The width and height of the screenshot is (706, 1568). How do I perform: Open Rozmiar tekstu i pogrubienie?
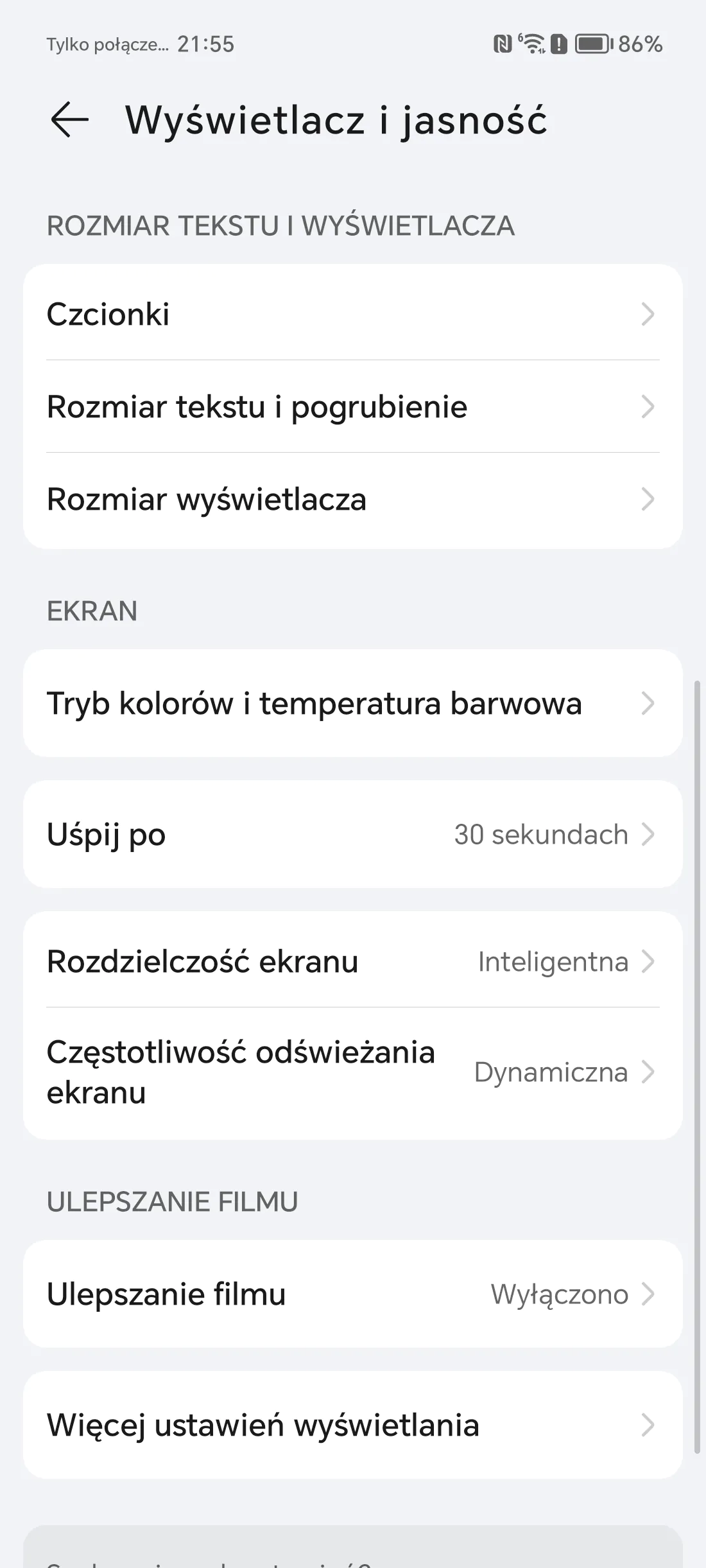click(353, 406)
